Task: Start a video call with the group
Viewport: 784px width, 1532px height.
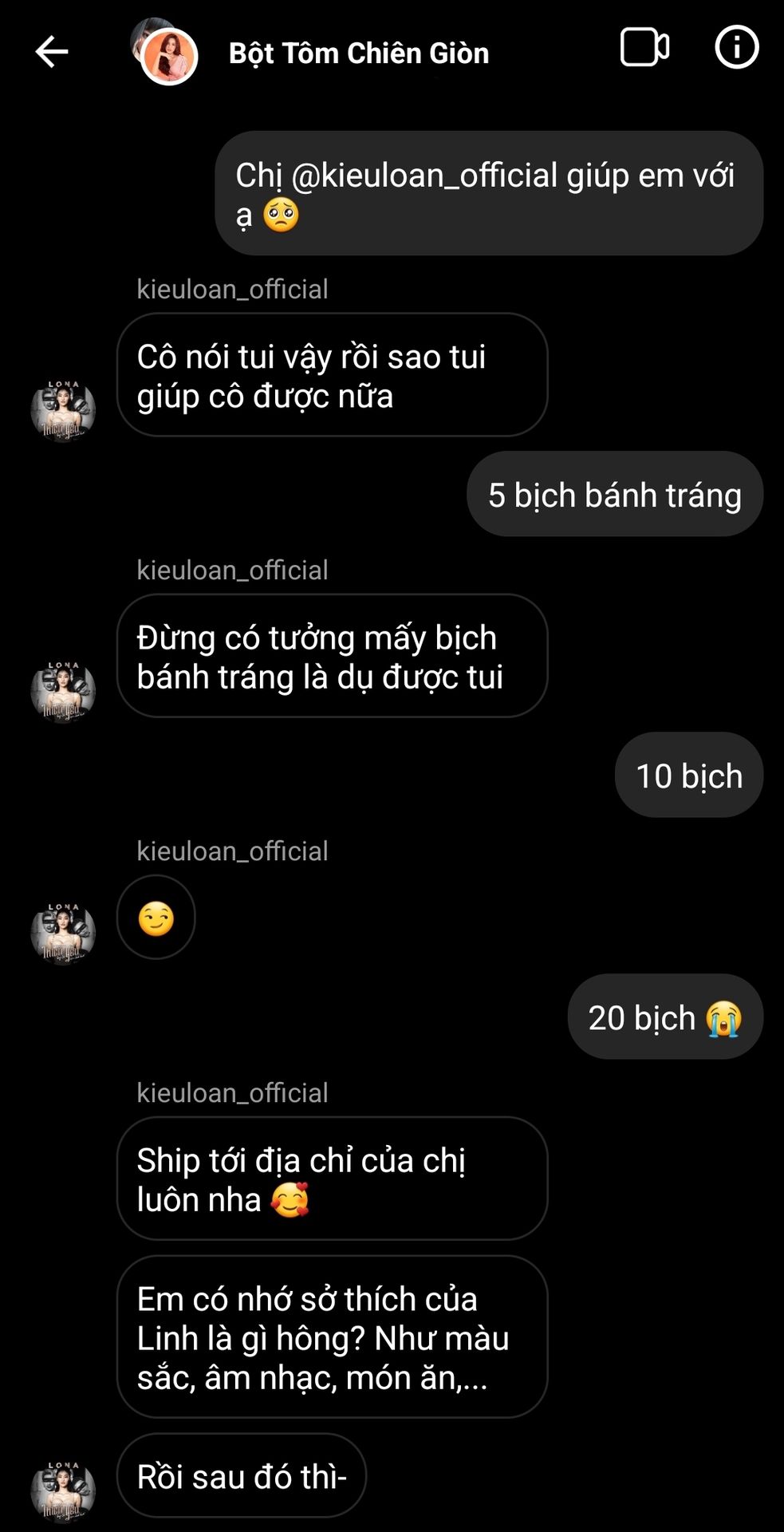Action: 644,48
